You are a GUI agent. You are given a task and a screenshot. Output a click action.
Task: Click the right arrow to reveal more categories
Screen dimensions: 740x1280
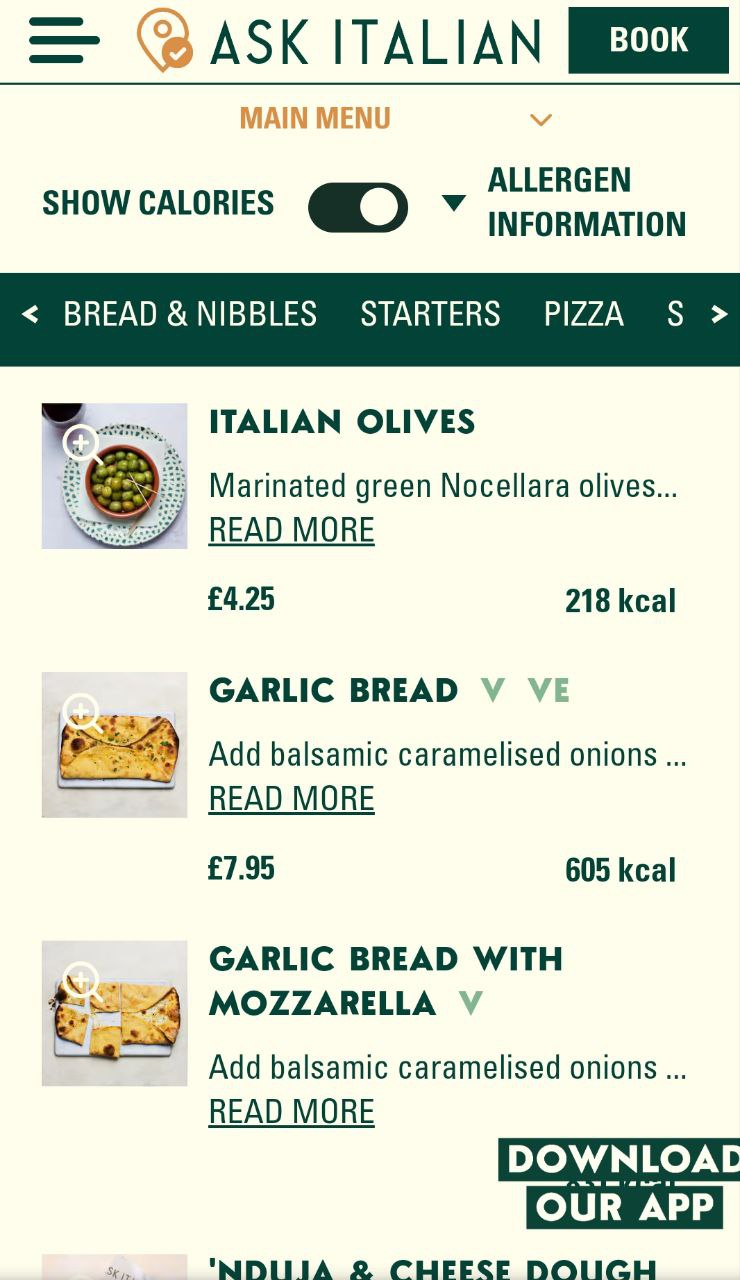pyautogui.click(x=717, y=314)
